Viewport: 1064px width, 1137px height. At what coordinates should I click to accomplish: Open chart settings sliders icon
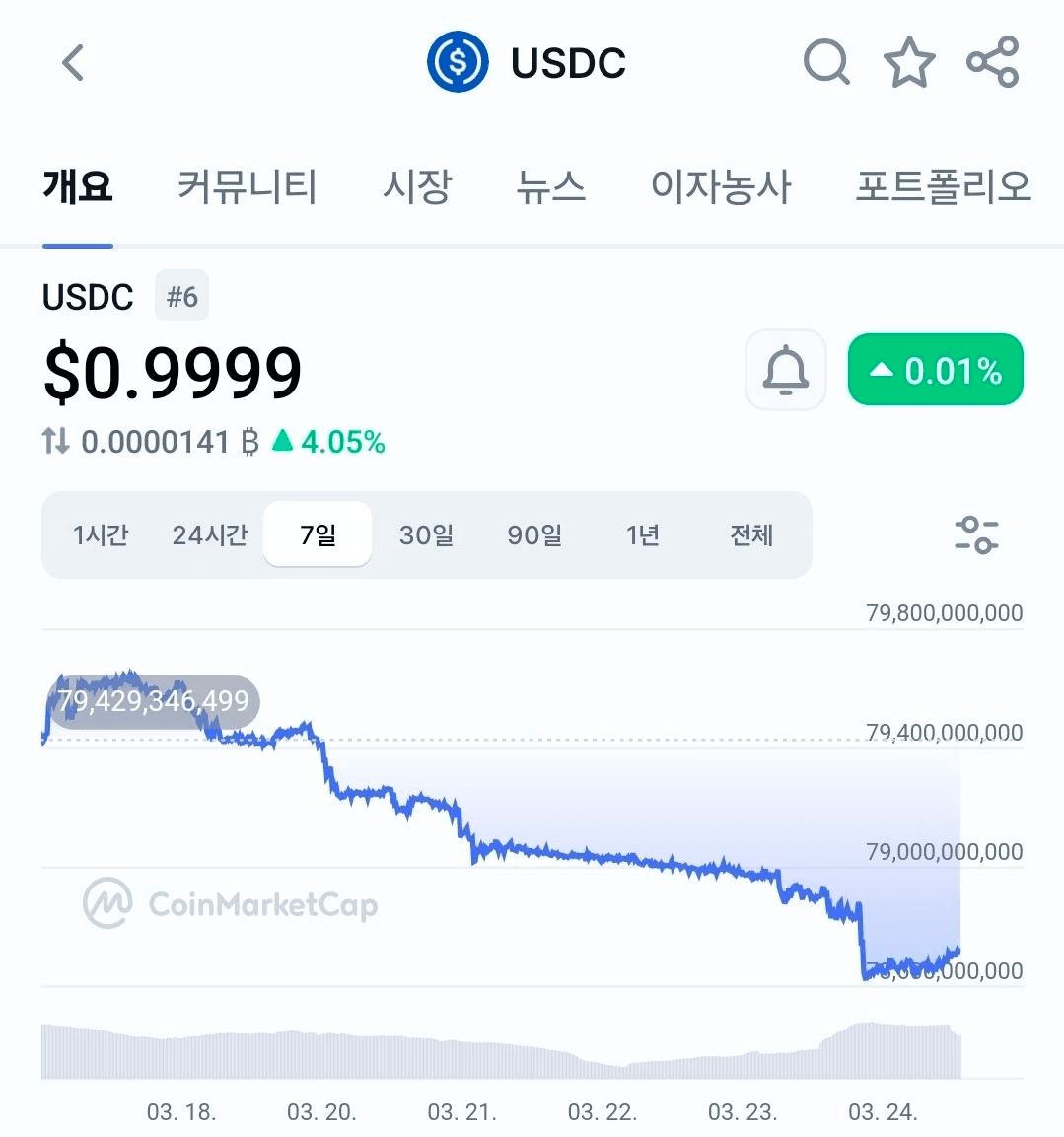coord(976,535)
